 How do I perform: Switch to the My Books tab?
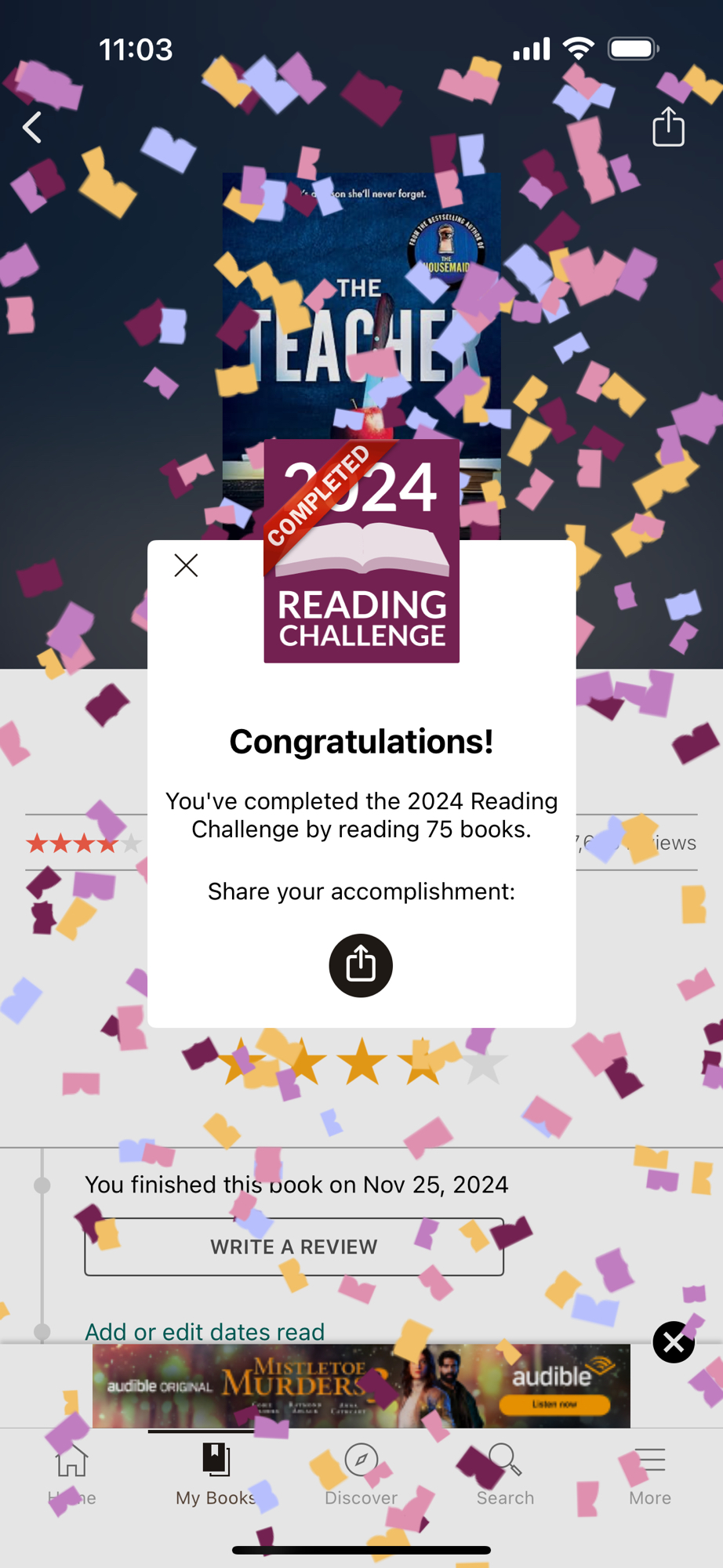pos(216,1474)
